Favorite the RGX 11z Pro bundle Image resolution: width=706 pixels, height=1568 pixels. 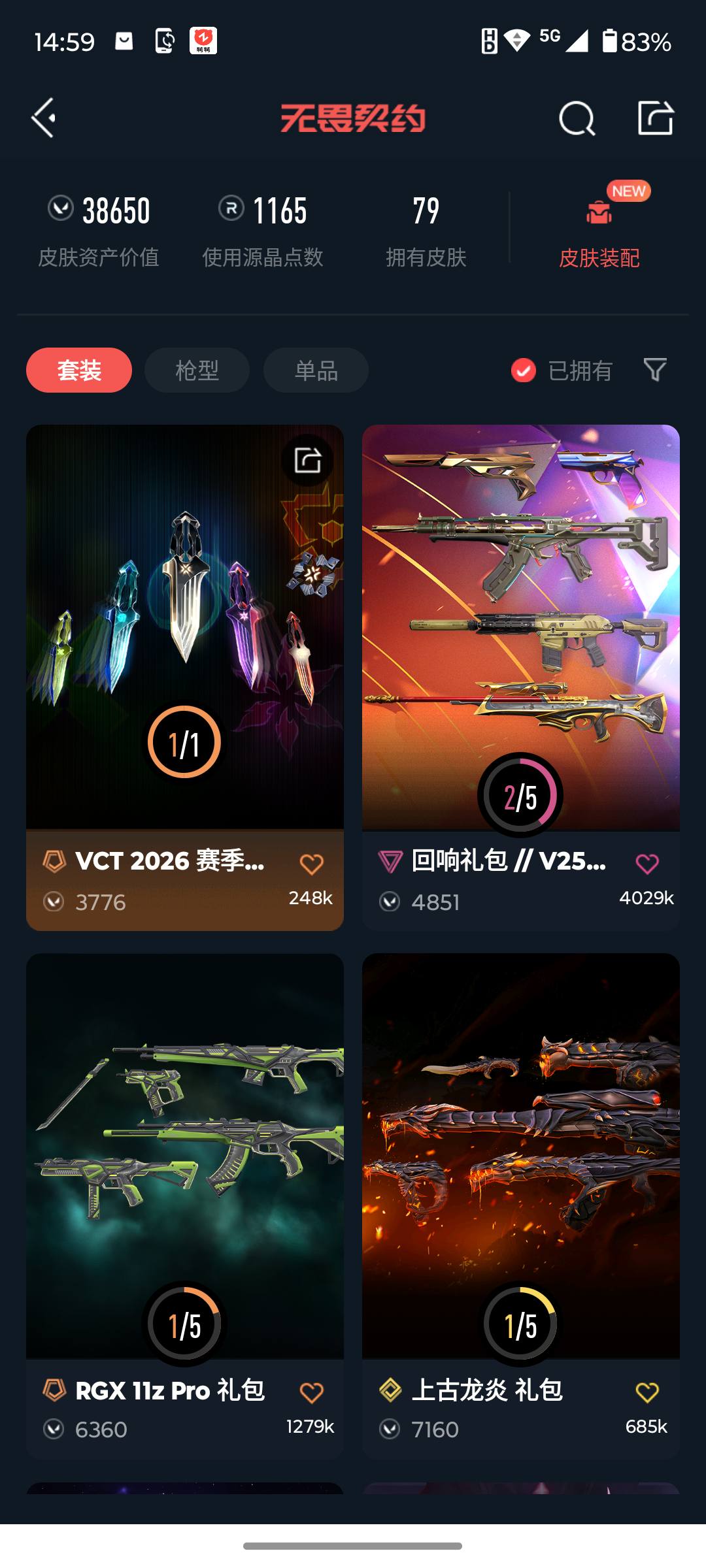(x=312, y=1390)
